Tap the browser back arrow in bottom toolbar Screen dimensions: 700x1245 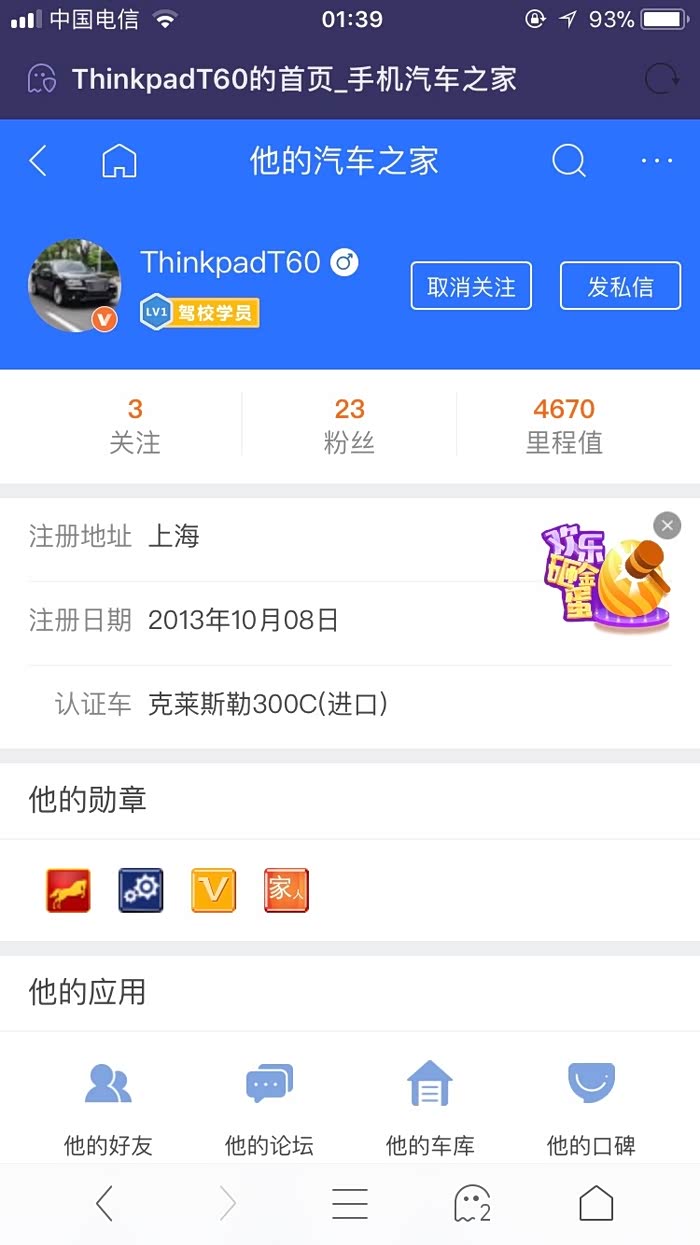point(104,1204)
